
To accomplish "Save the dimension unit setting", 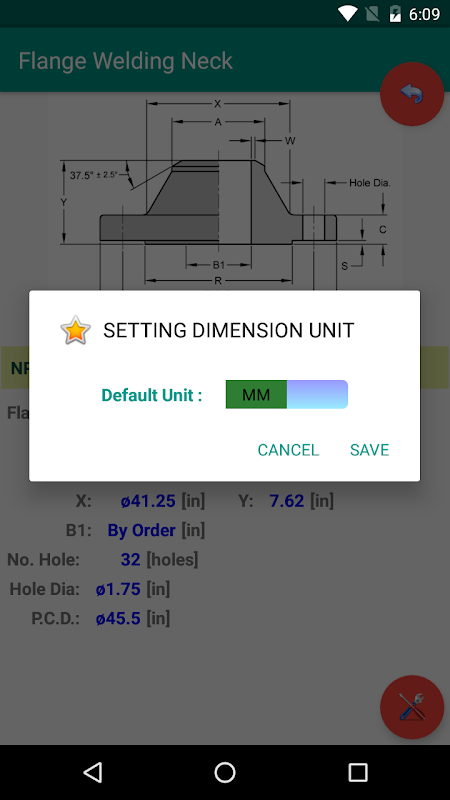I will coord(369,449).
